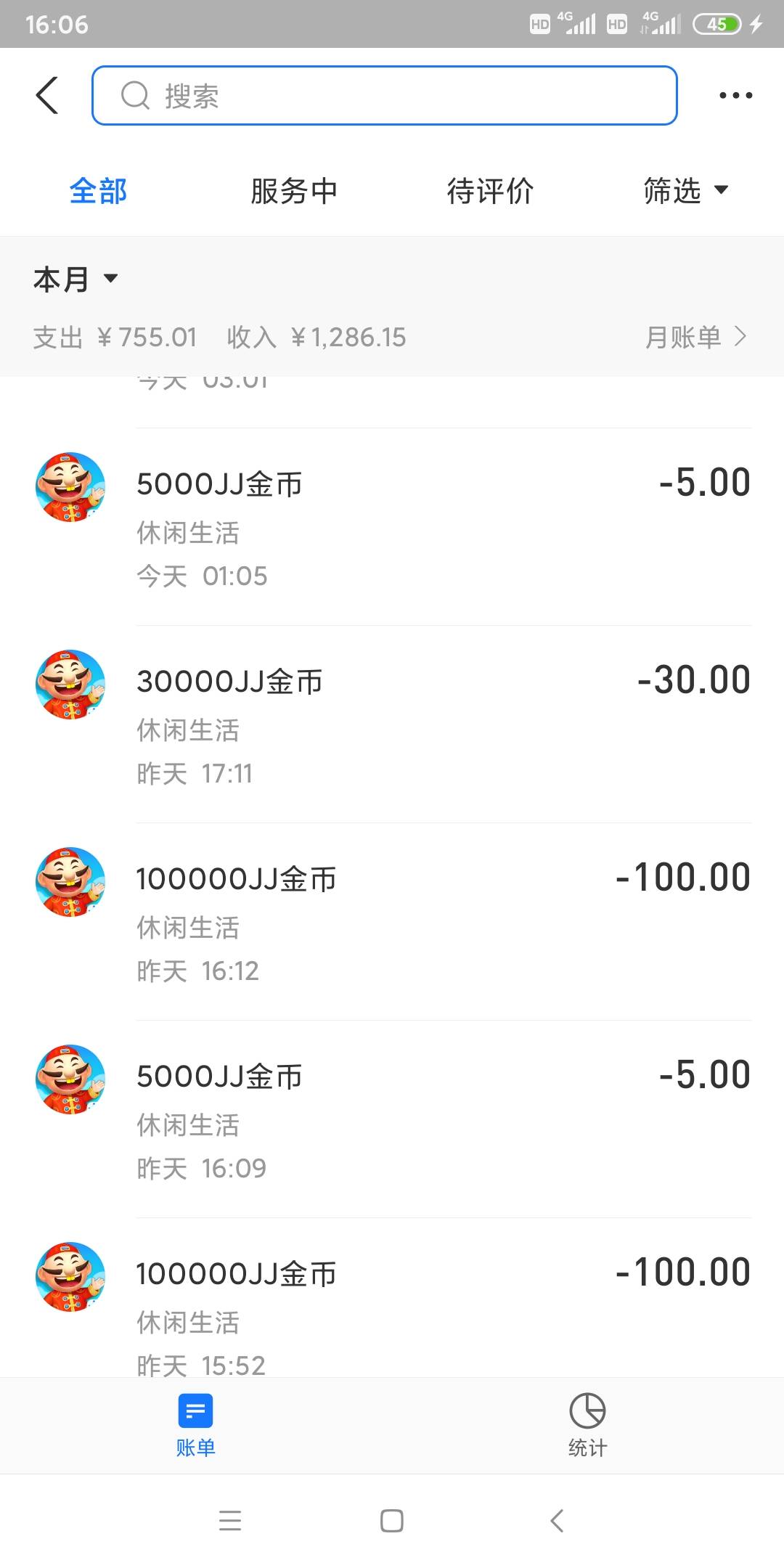
Task: Switch to the 服务中 tab
Action: click(x=293, y=191)
